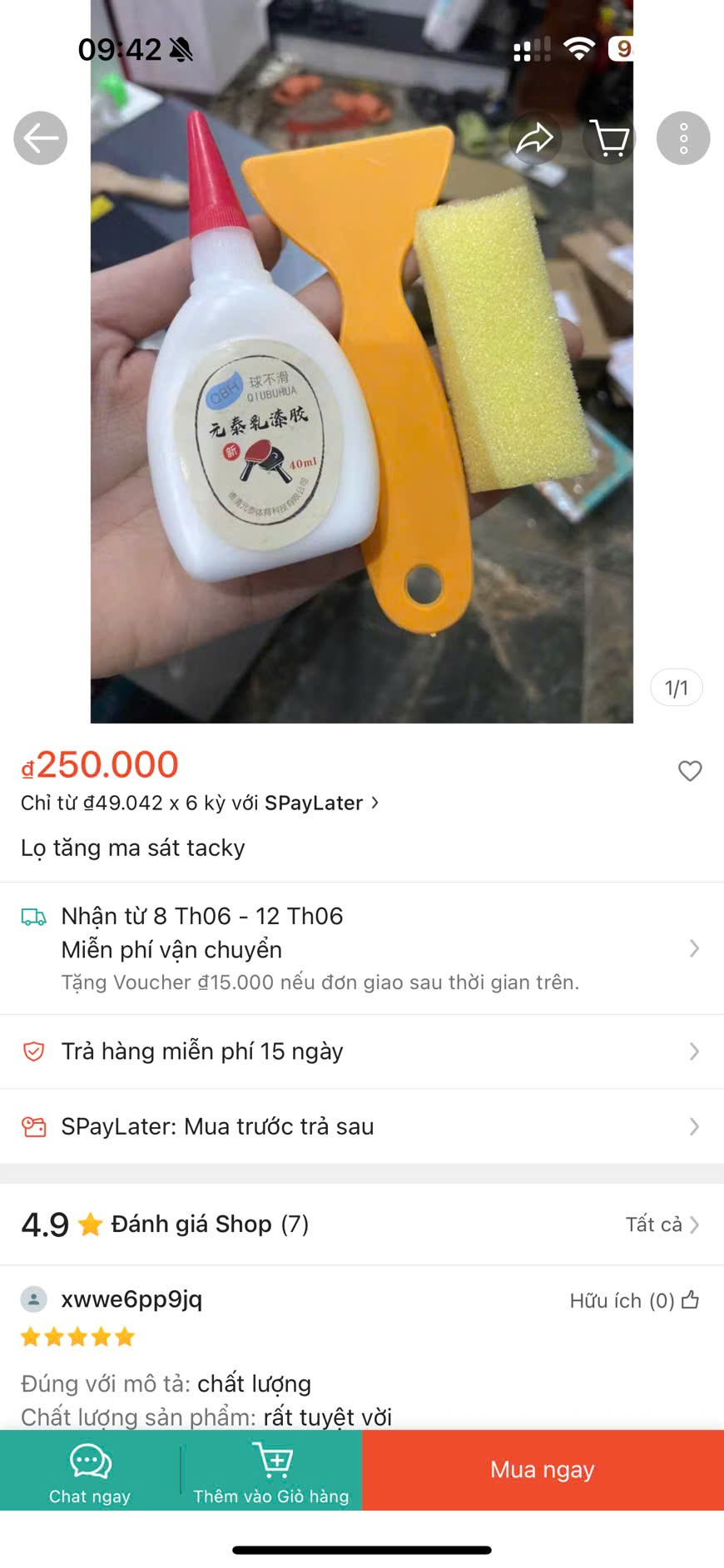This screenshot has width=724, height=1568.
Task: Add product to favorites with heart icon
Action: [x=690, y=771]
